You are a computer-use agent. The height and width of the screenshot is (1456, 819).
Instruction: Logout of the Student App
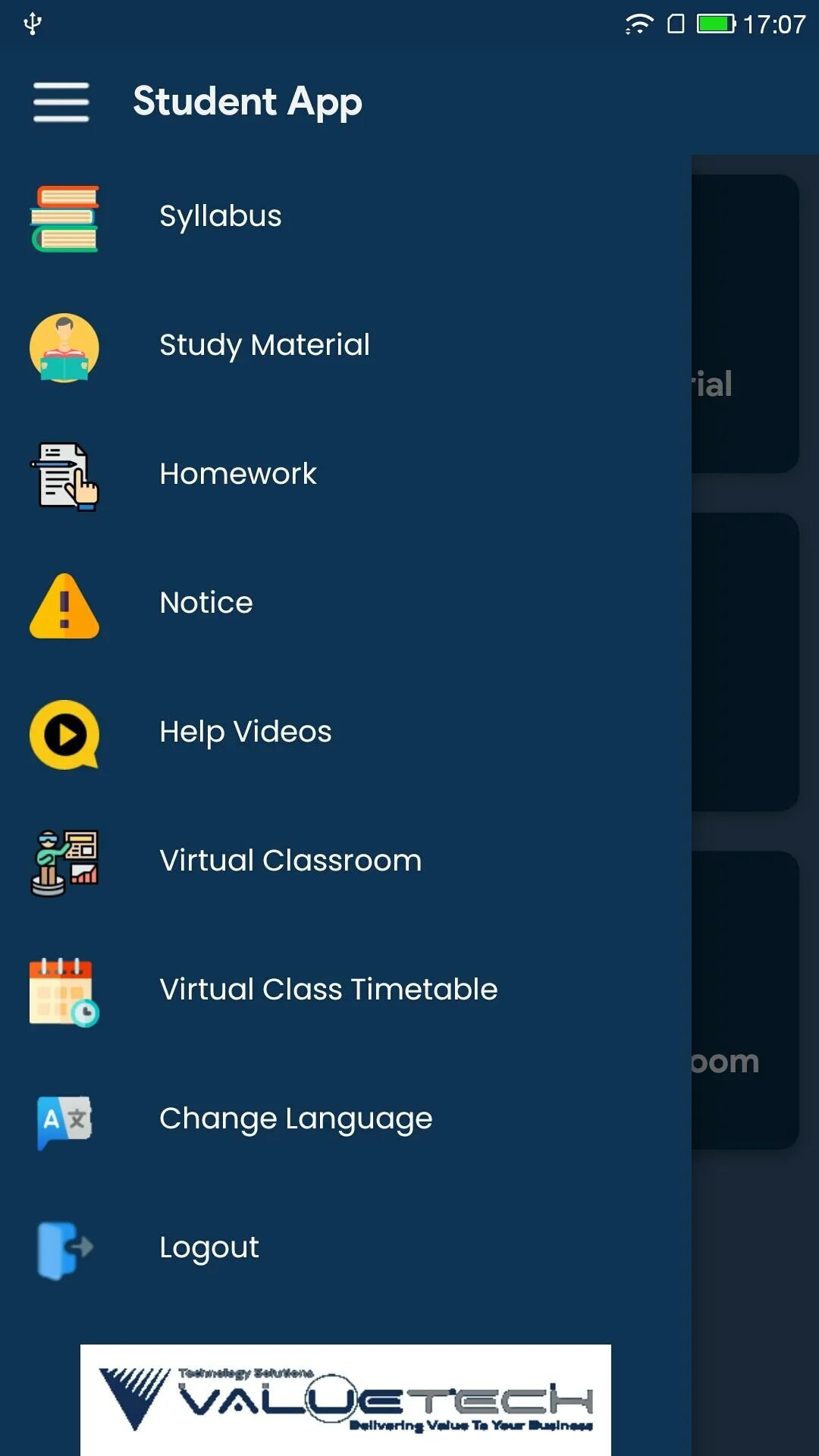pyautogui.click(x=209, y=1248)
